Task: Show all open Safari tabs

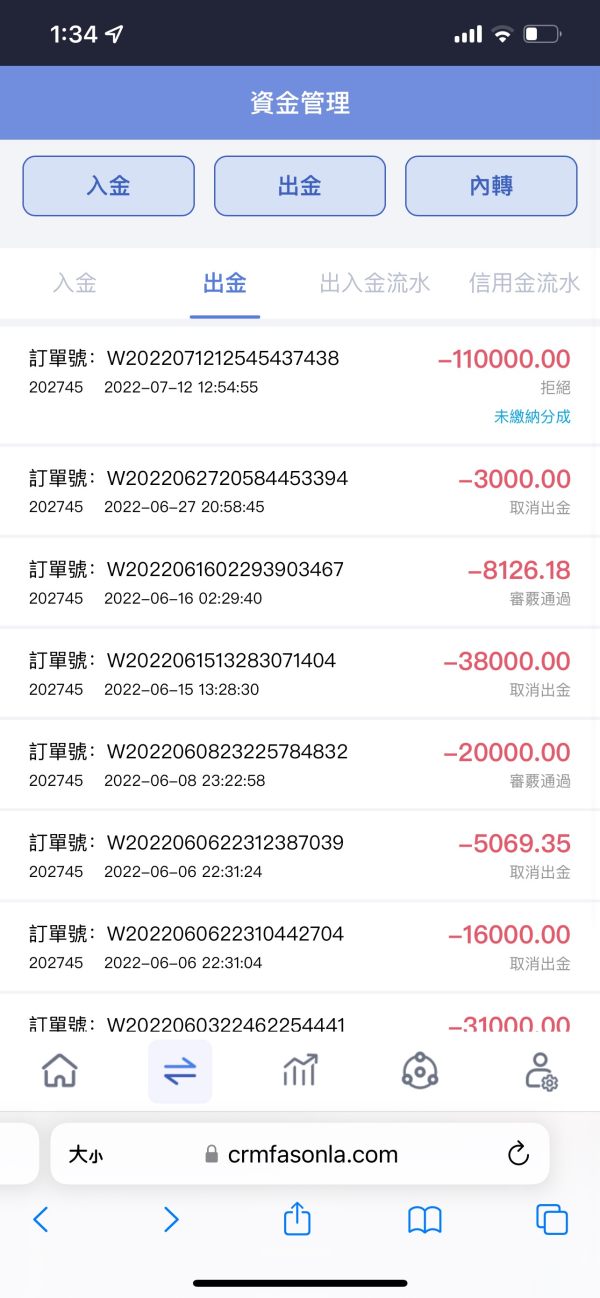Action: coord(552,1219)
